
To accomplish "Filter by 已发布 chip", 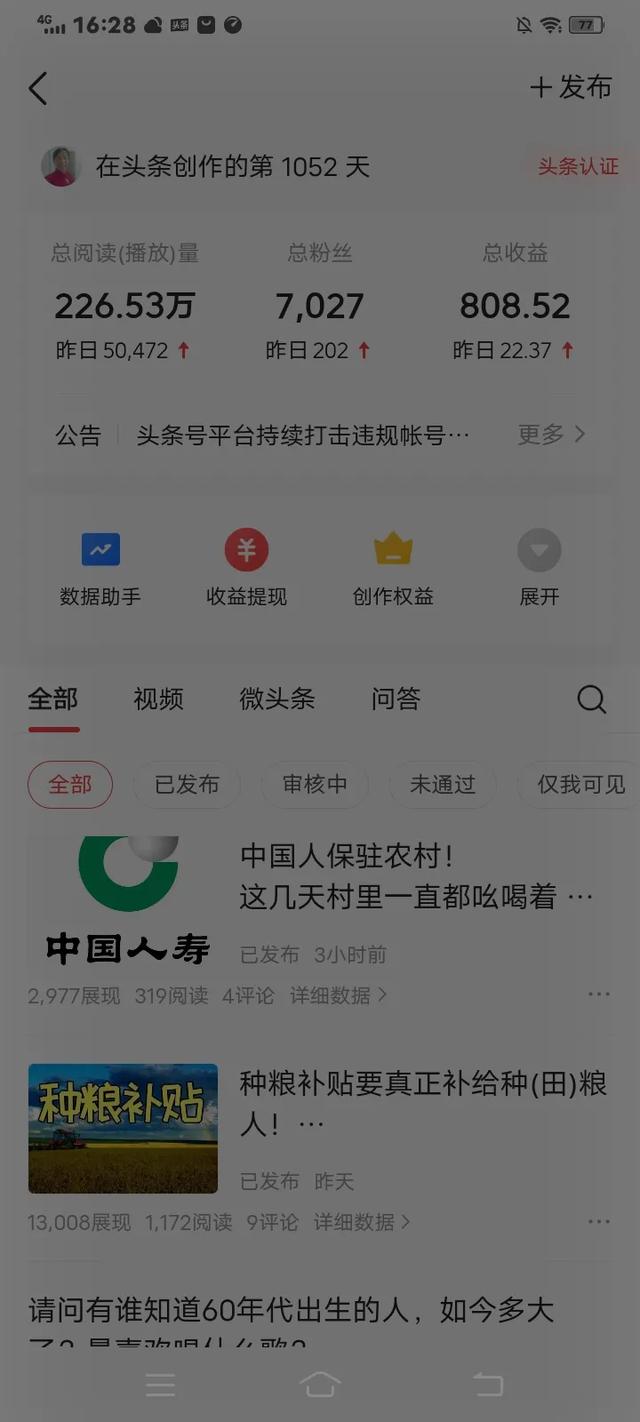I will (x=186, y=785).
